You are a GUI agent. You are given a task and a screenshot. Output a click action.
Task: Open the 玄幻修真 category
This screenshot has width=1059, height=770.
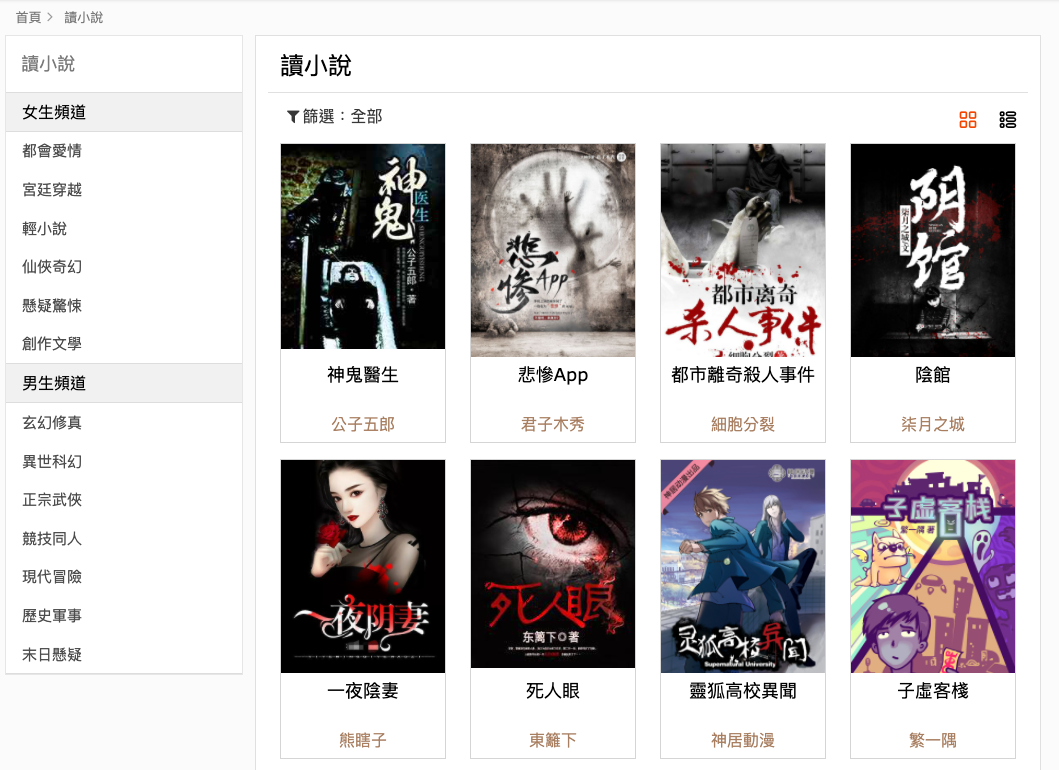(x=52, y=423)
